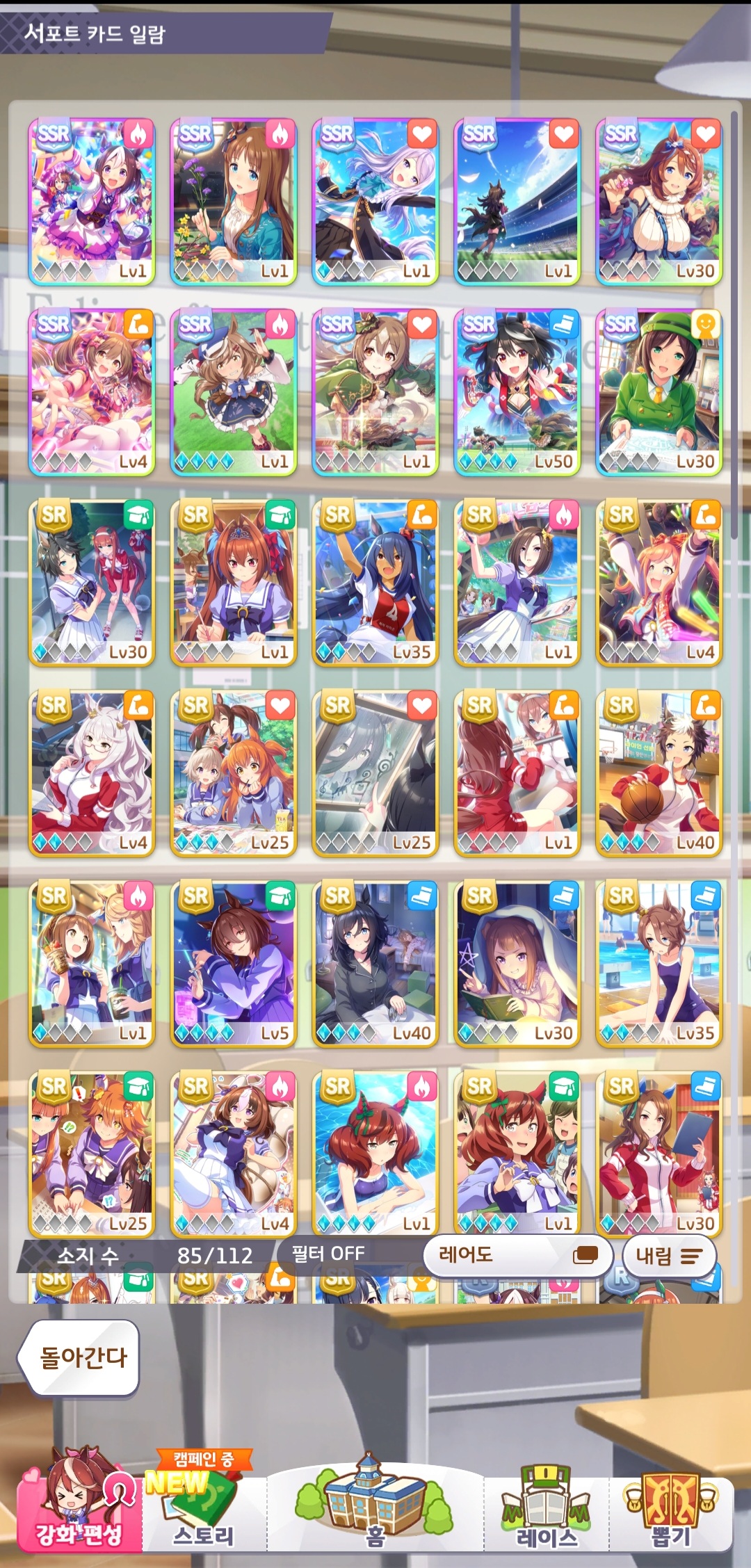This screenshot has height=1568, width=751.
Task: Change sort criterion 레어도
Action: (517, 1255)
